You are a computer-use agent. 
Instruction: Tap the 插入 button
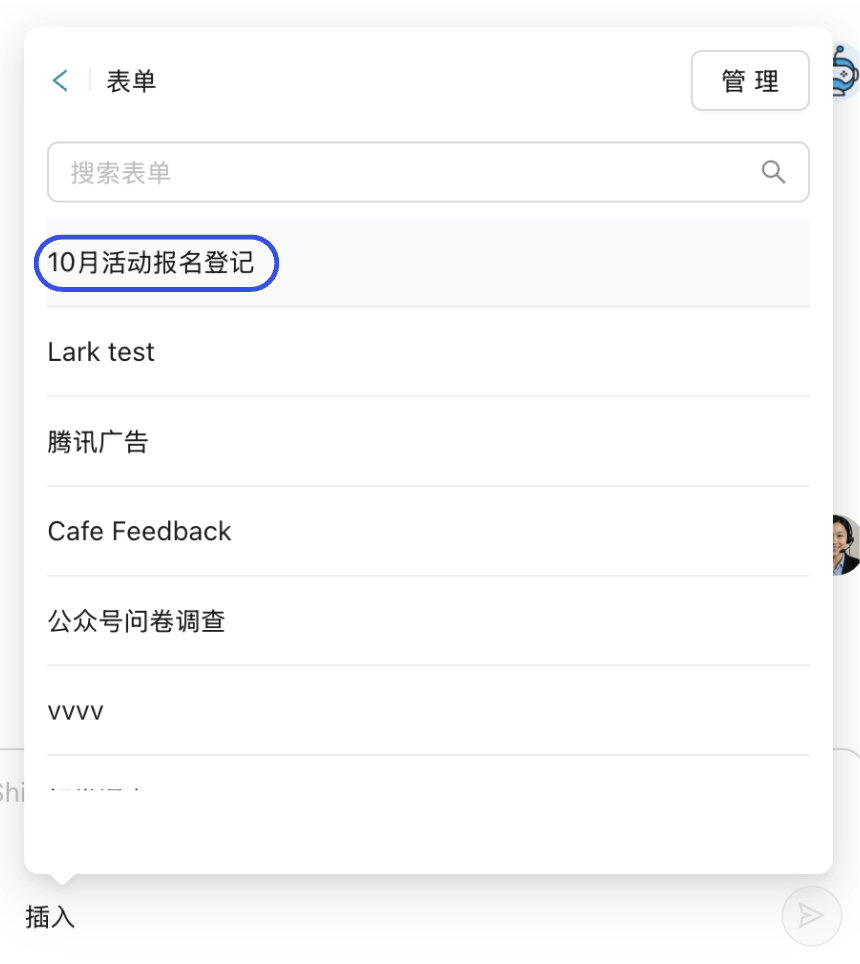[50, 916]
